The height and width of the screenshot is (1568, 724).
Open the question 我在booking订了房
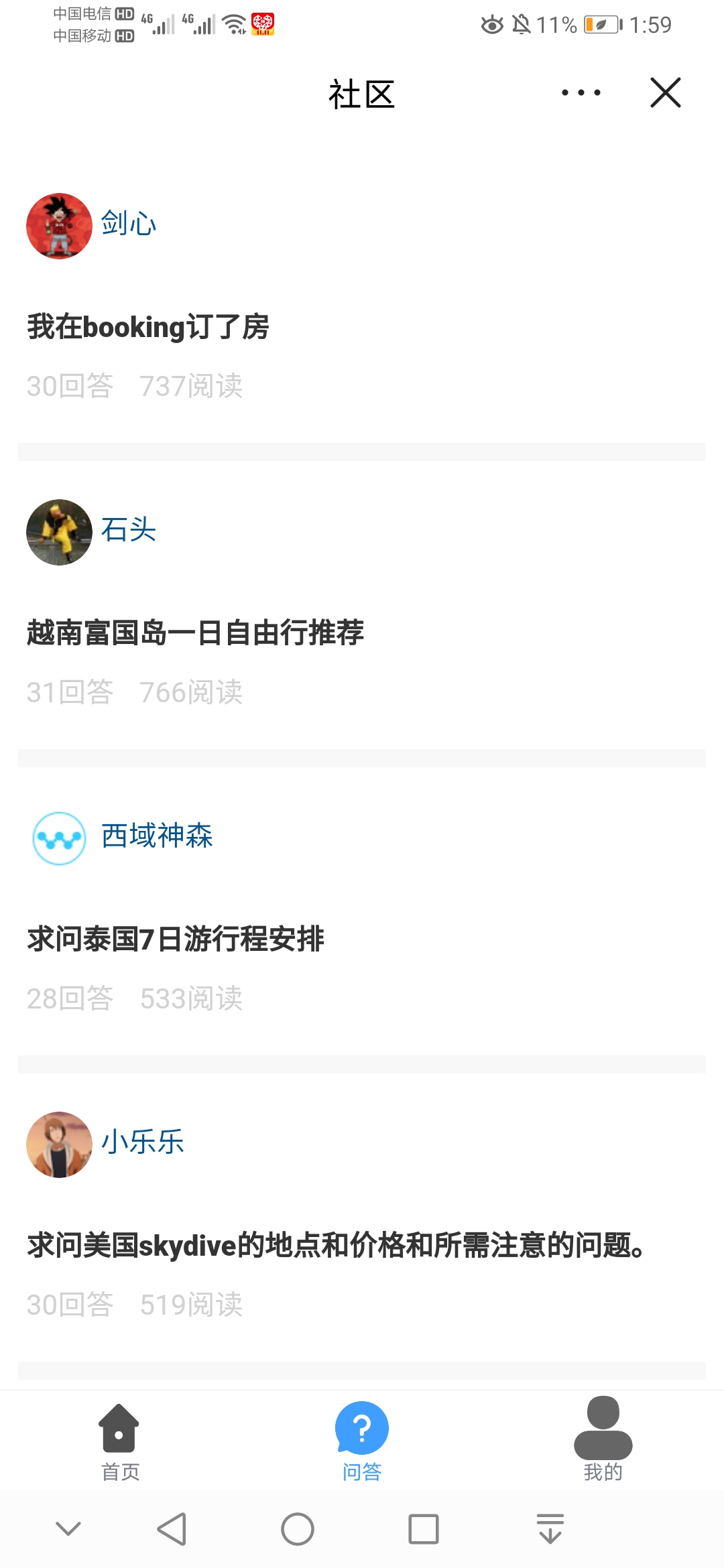coord(148,327)
